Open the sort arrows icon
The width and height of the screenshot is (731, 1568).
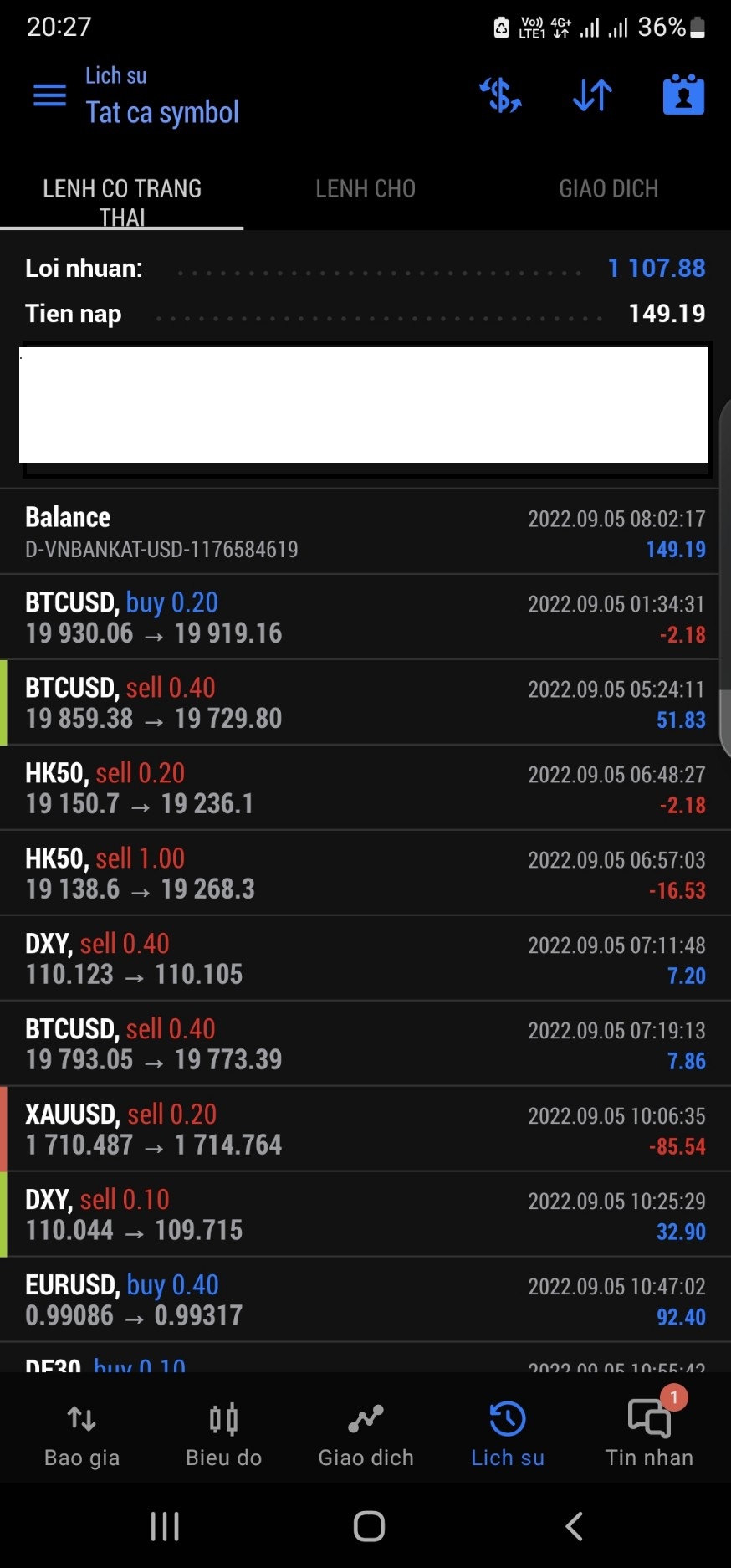[x=592, y=95]
